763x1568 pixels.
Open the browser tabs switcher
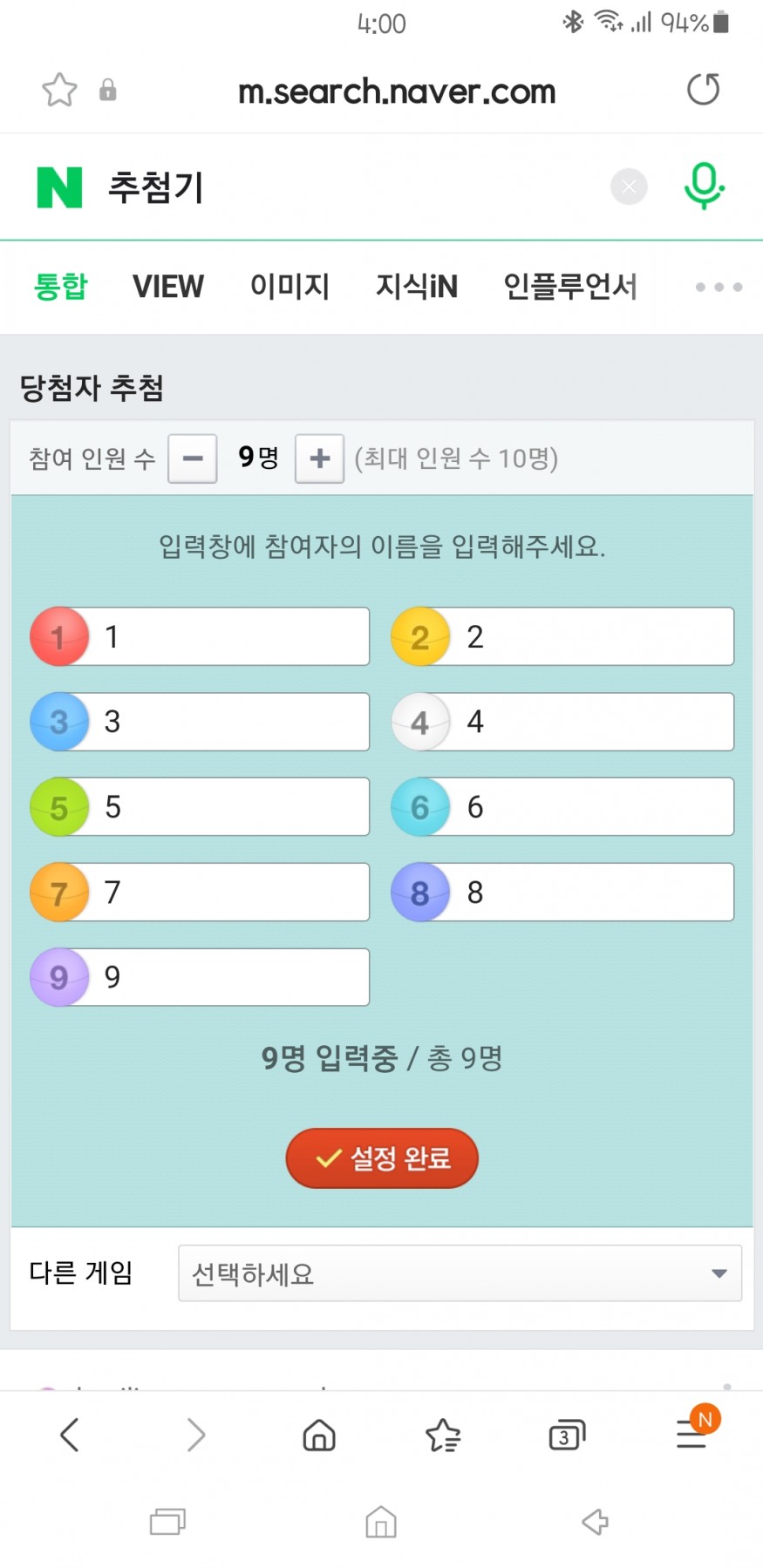(566, 1435)
